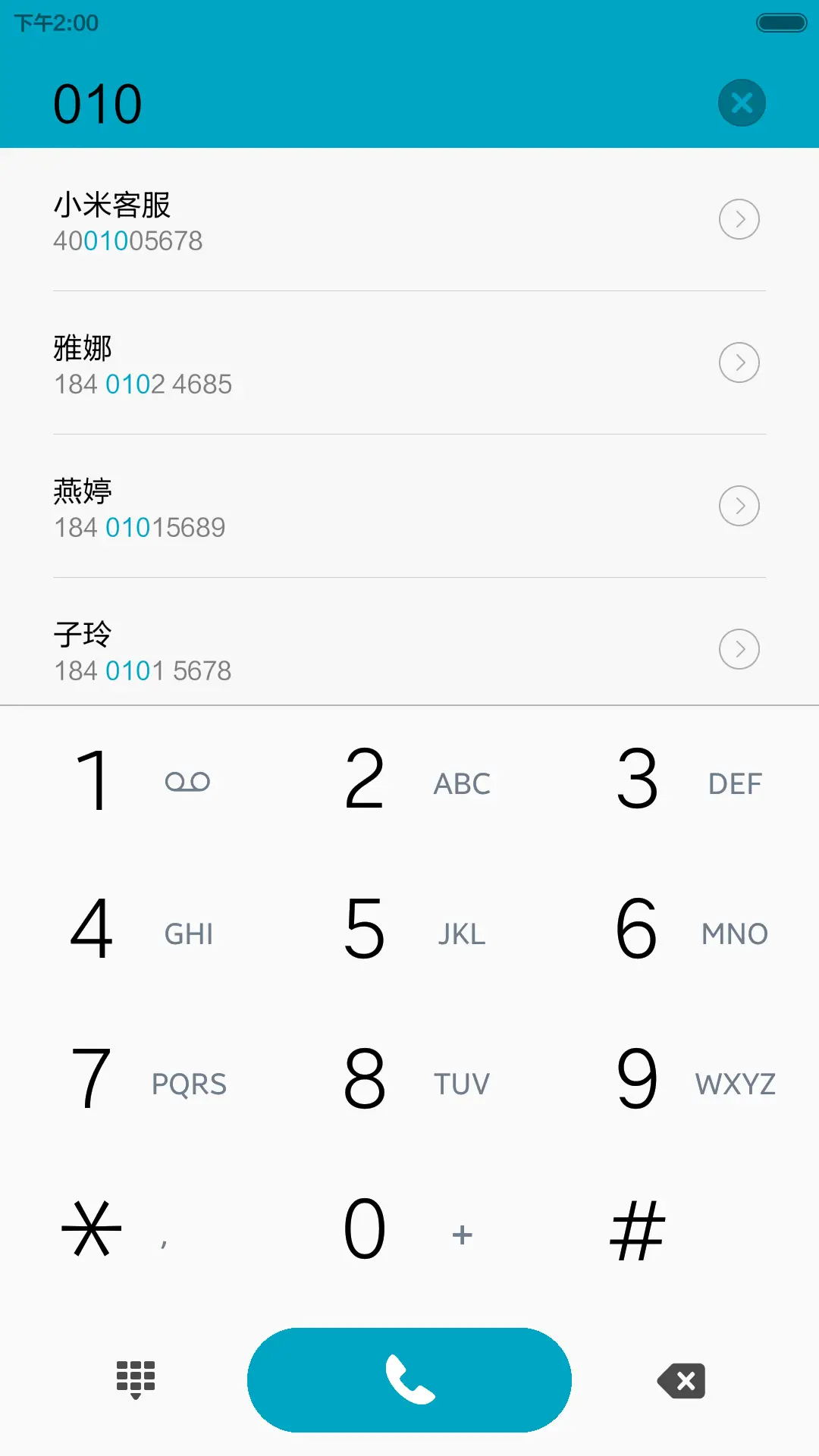Select 子玲 from search results
The image size is (819, 1456).
point(303,650)
